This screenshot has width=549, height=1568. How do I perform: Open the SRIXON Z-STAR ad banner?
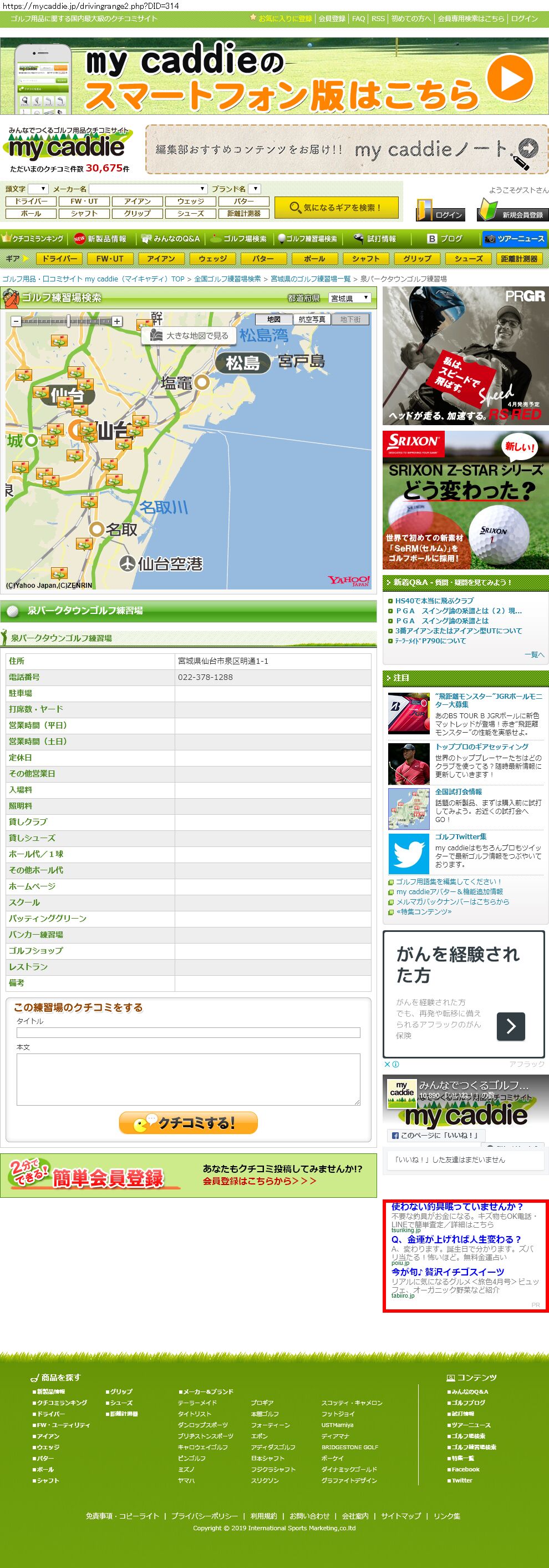(465, 500)
